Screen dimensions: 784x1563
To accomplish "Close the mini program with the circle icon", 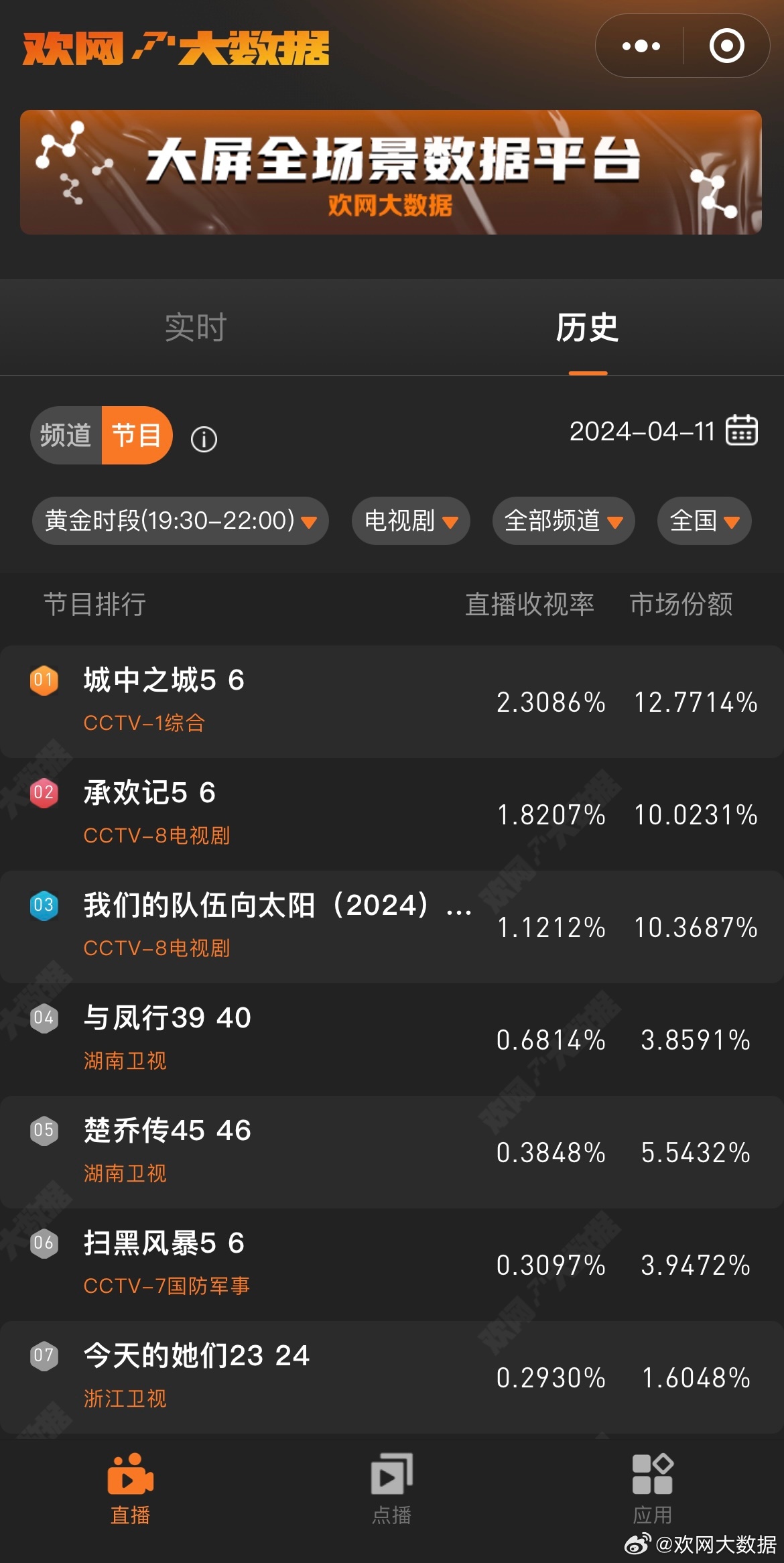I will [726, 46].
